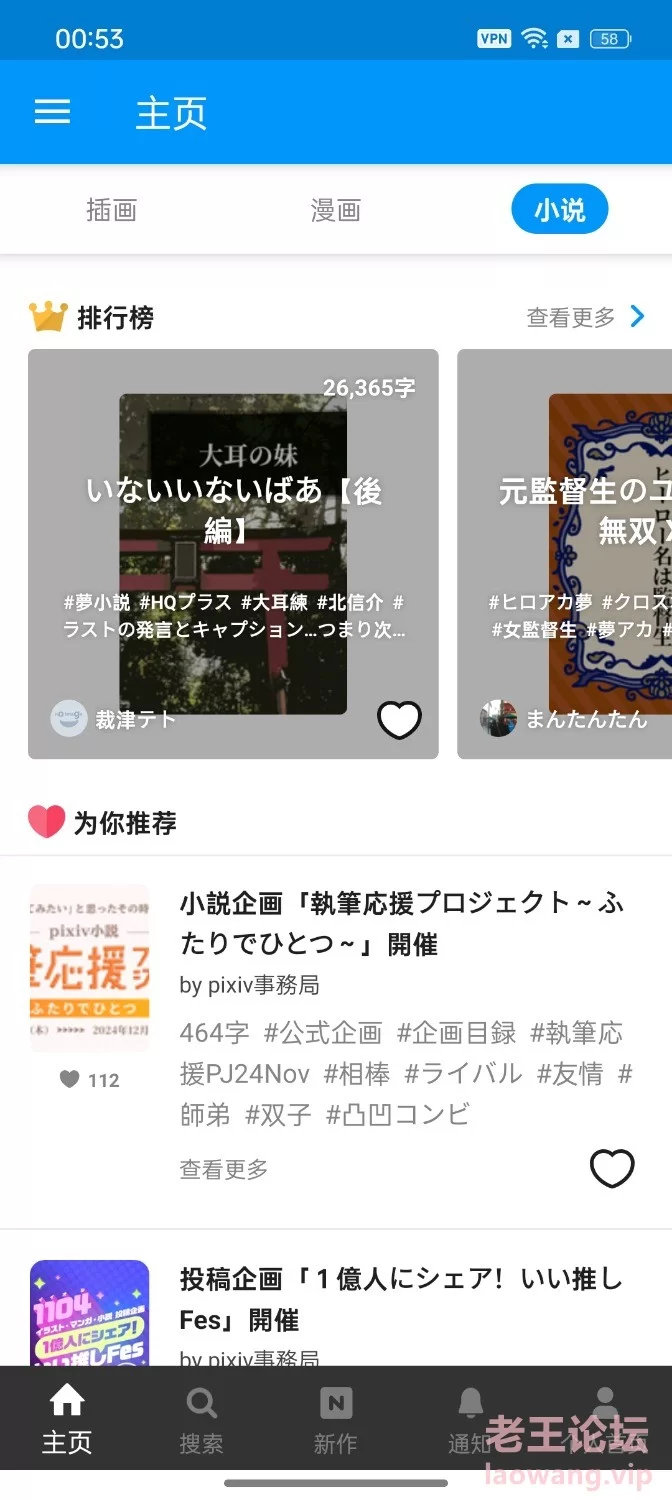The image size is (672, 1500).
Task: Open 投稿企画「1億人にシェア! いい推しFes」post
Action: 401,1298
